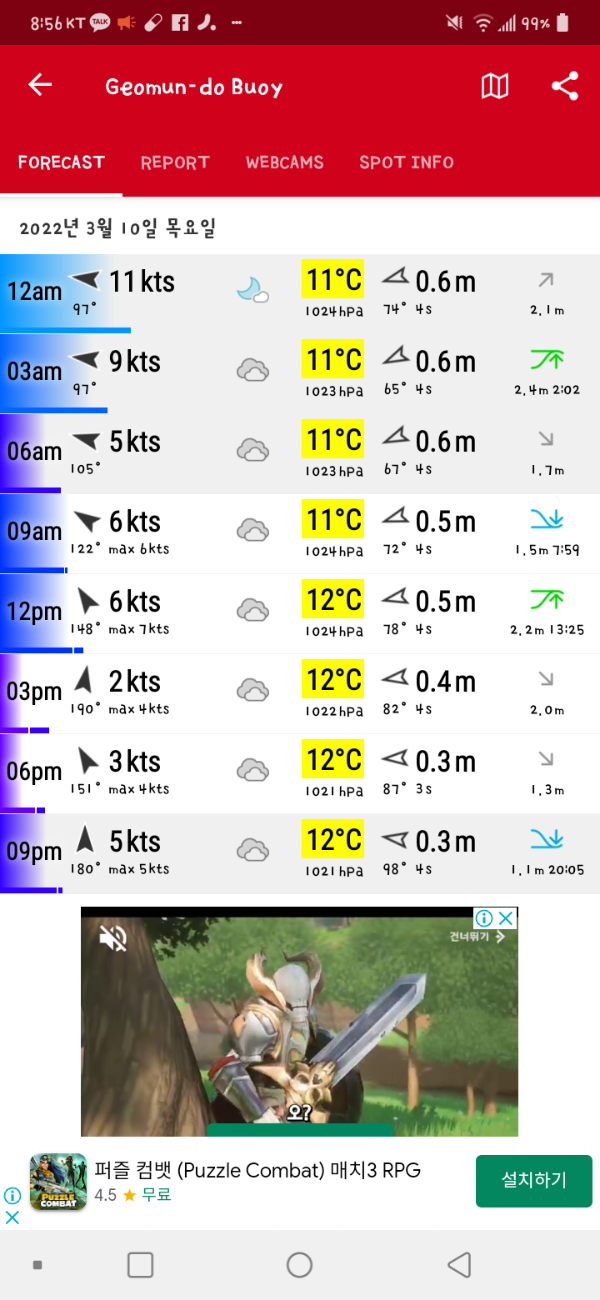The height and width of the screenshot is (1300, 600).
Task: Open the map view icon
Action: [495, 87]
